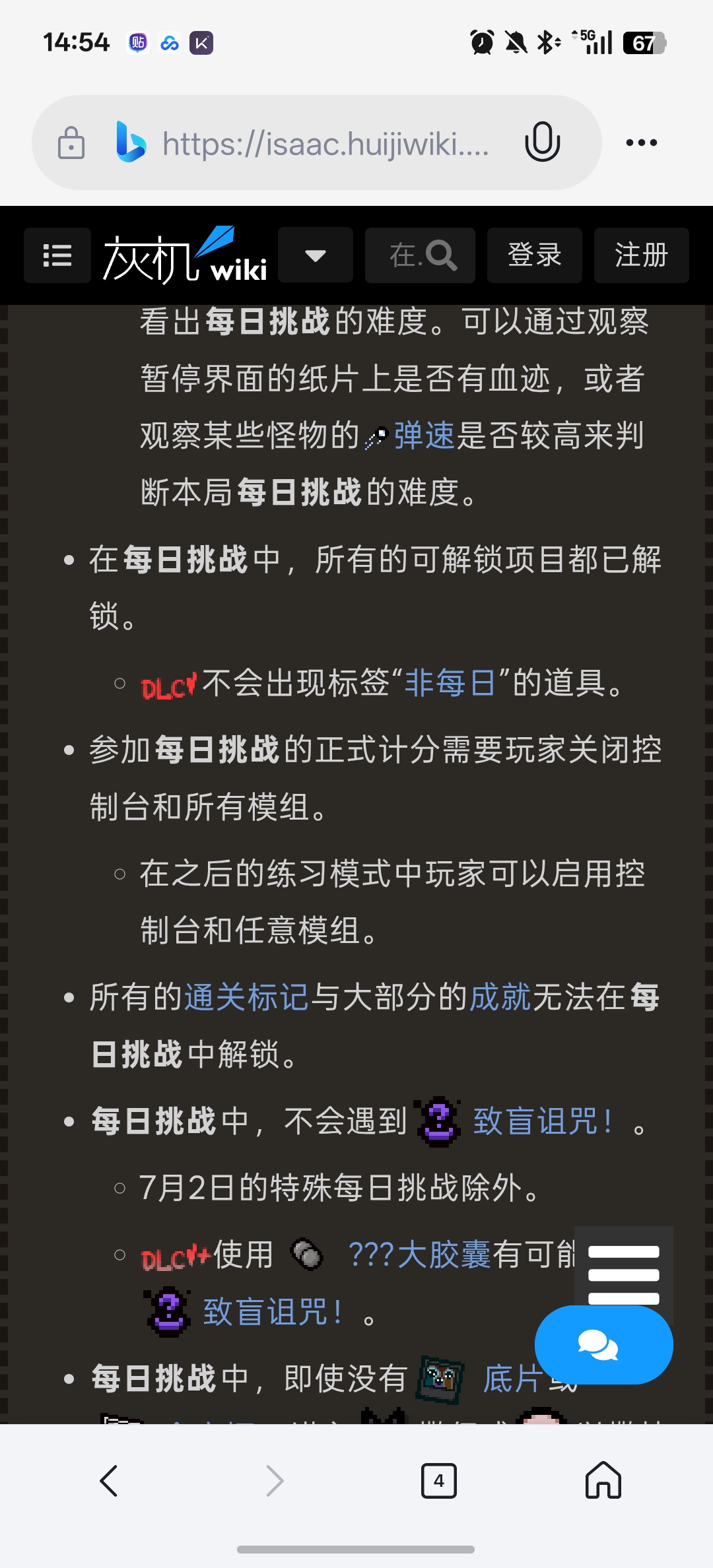The height and width of the screenshot is (1568, 713).
Task: Open the 非每日 tag link
Action: tap(450, 683)
